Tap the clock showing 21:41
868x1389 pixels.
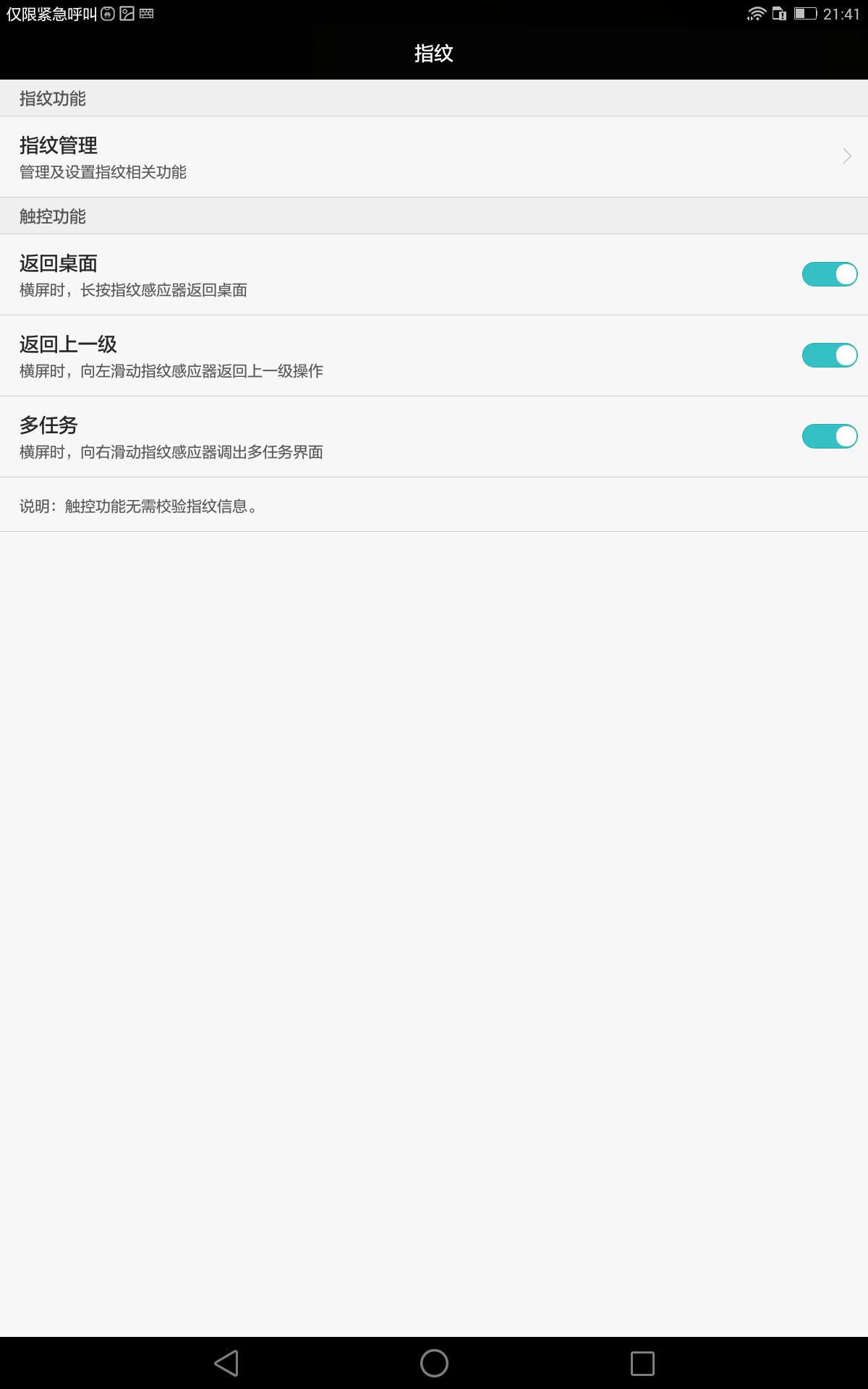tap(841, 12)
